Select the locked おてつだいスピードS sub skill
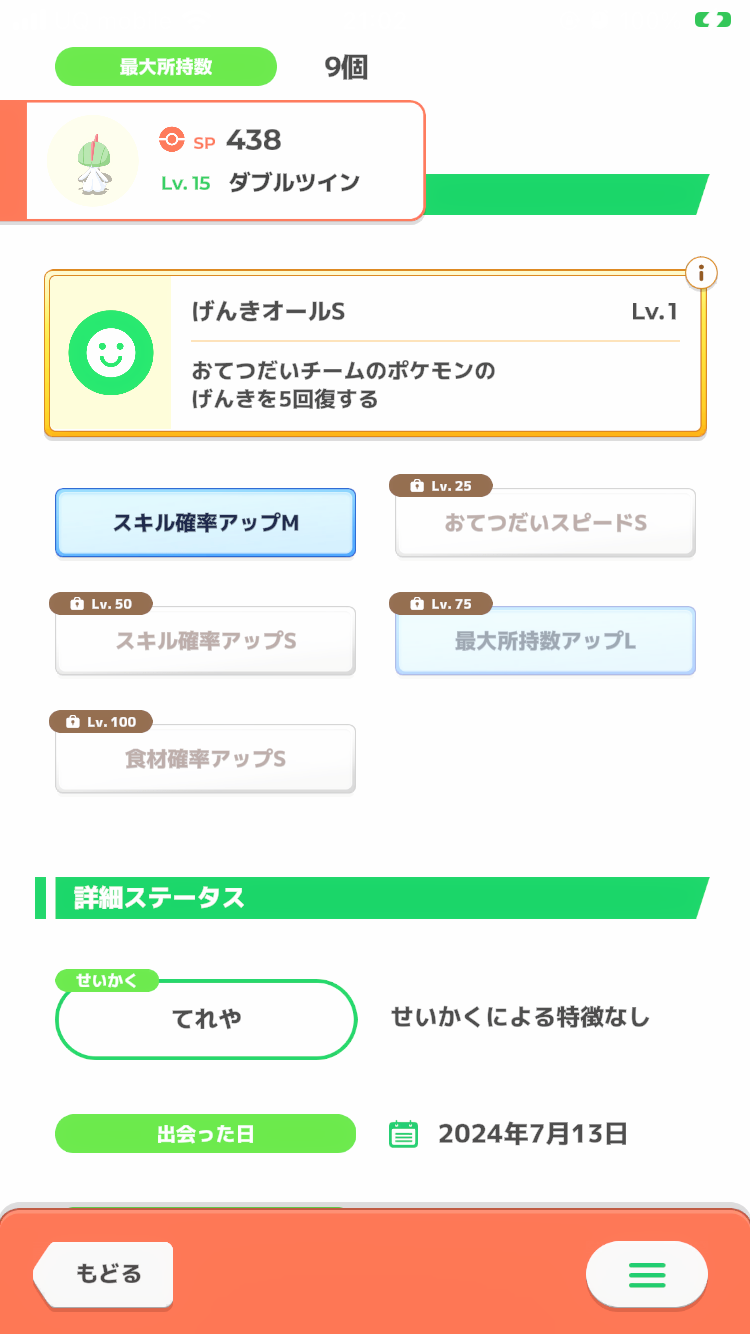Viewport: 750px width, 1334px height. pyautogui.click(x=545, y=523)
